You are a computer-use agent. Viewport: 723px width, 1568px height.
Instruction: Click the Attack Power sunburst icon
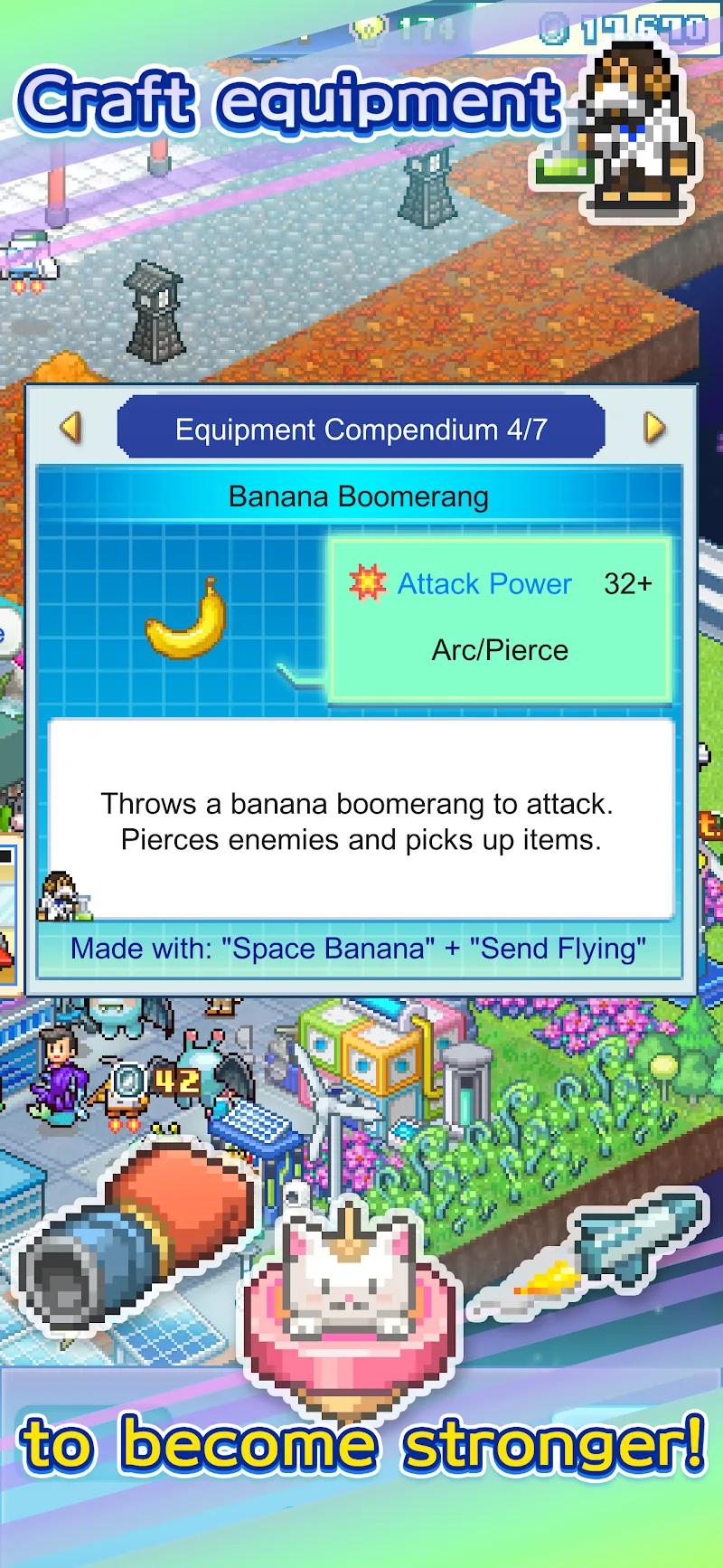pos(366,584)
